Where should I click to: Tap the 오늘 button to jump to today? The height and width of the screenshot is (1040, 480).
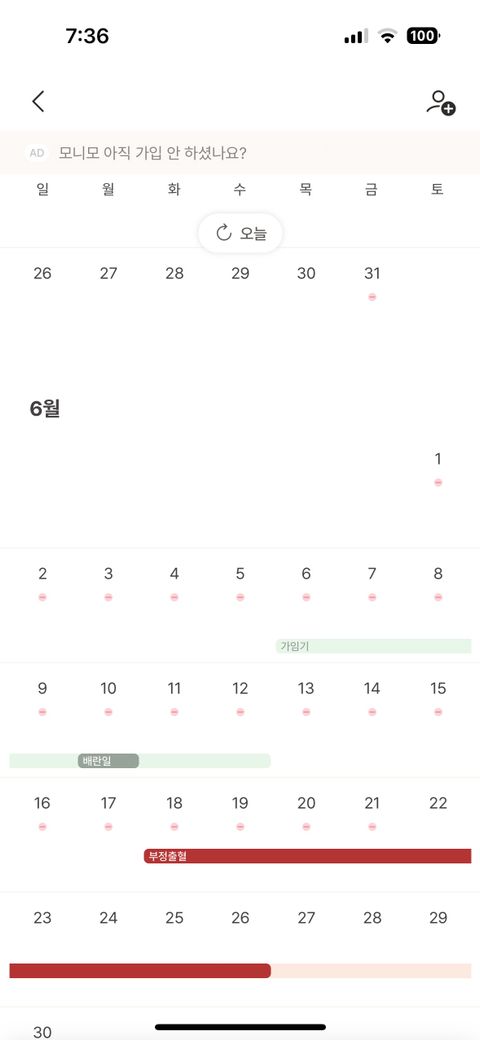pos(241,233)
